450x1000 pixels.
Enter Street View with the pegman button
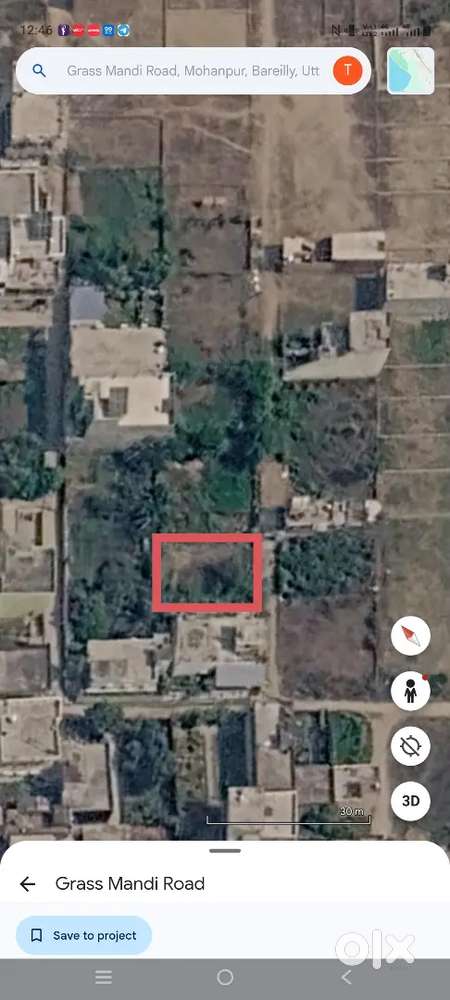[x=410, y=691]
